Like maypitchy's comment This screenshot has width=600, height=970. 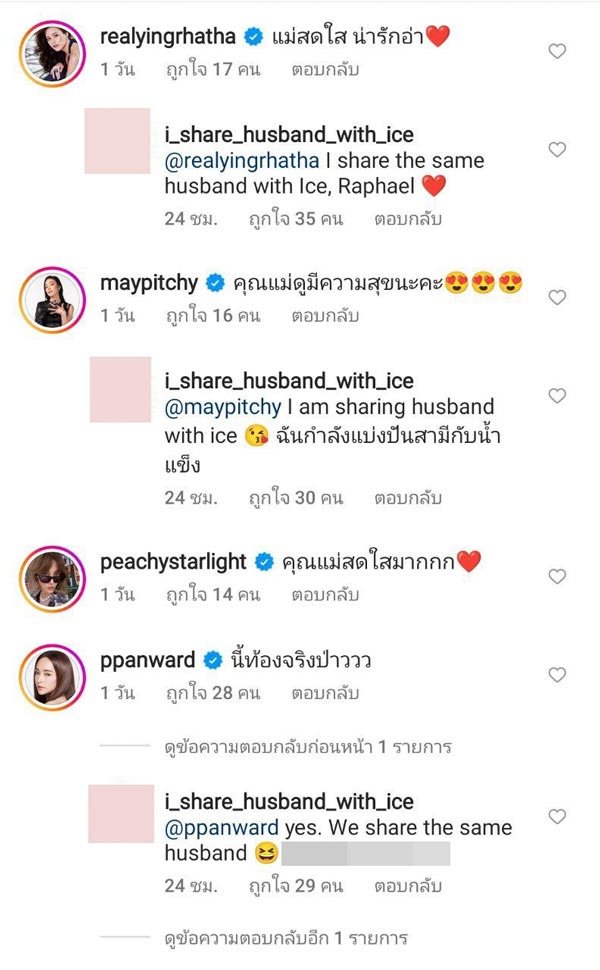pyautogui.click(x=557, y=297)
